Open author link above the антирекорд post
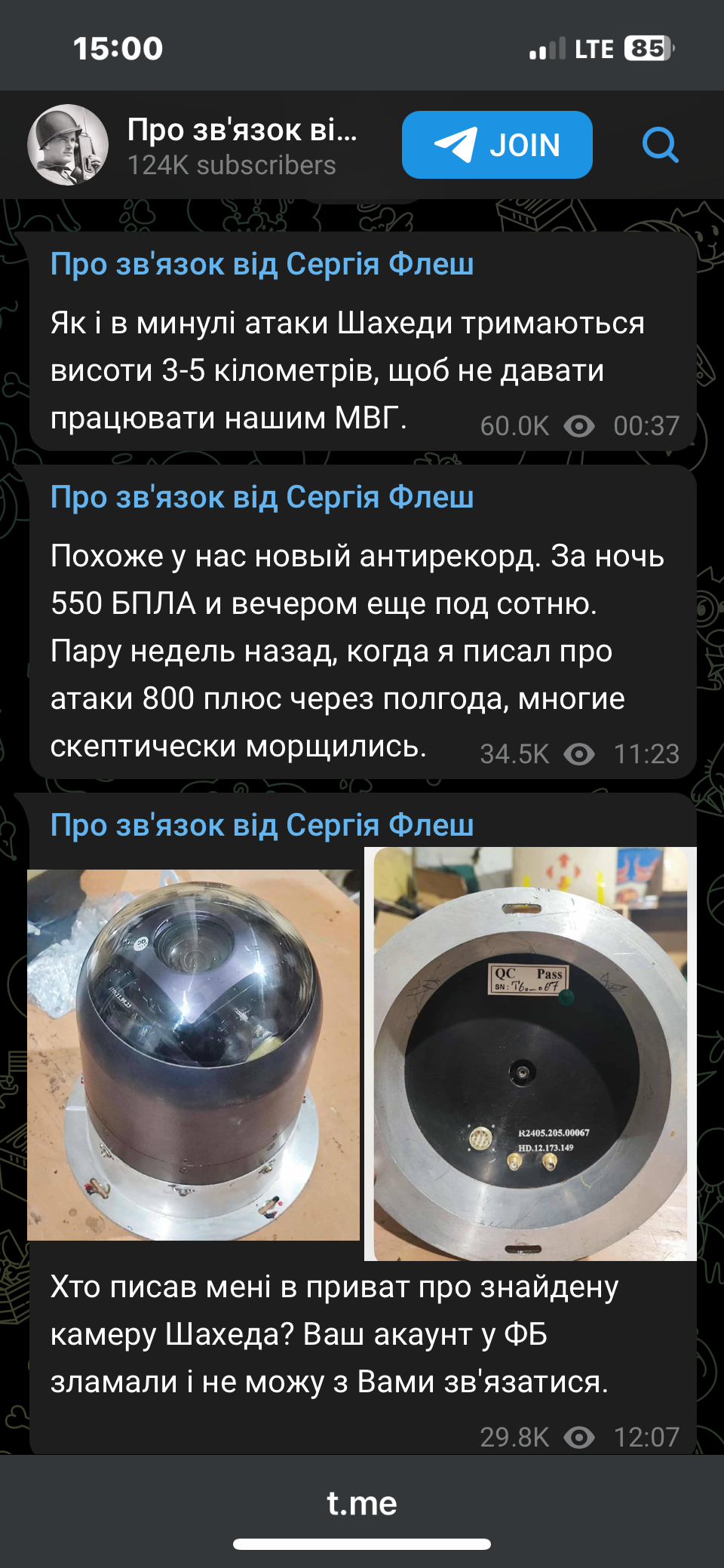The image size is (724, 1568). (262, 498)
